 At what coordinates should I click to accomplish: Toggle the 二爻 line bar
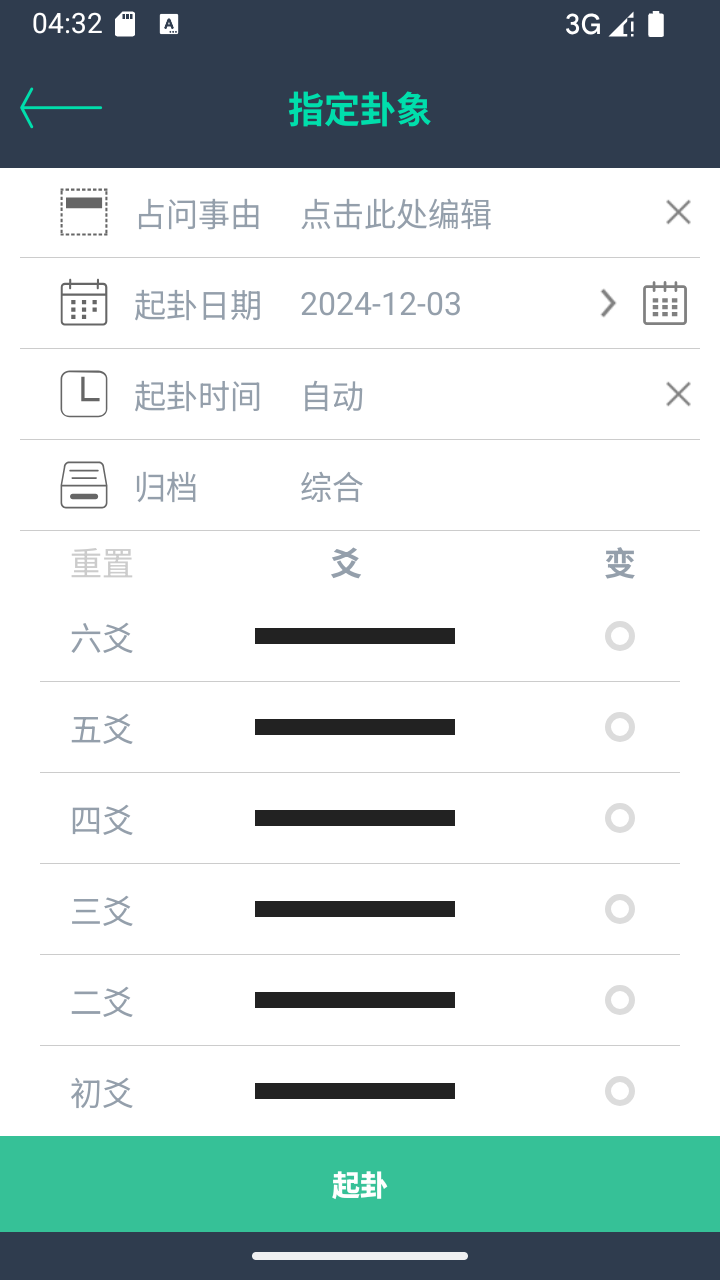coord(355,1000)
